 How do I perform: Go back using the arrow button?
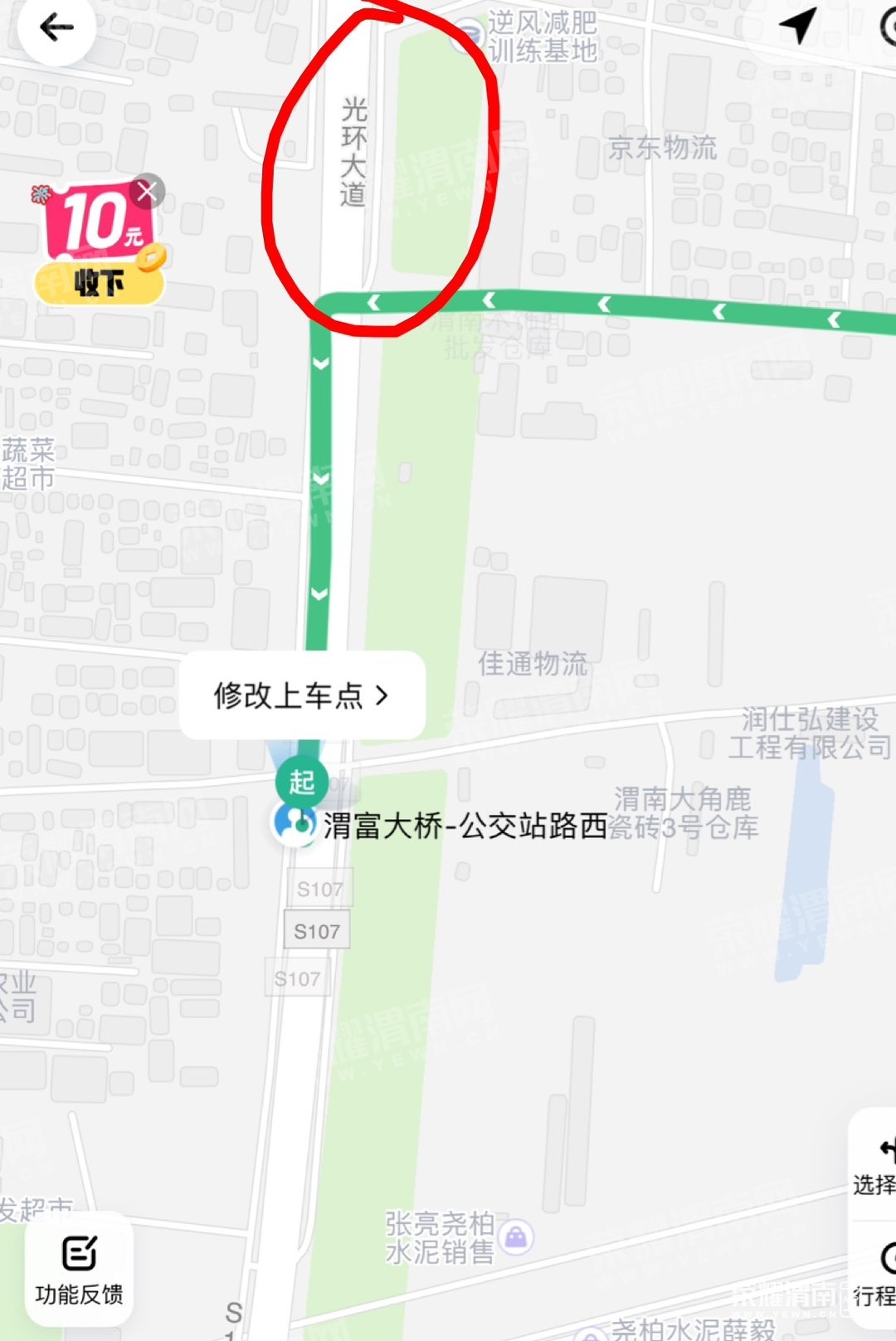pyautogui.click(x=56, y=28)
